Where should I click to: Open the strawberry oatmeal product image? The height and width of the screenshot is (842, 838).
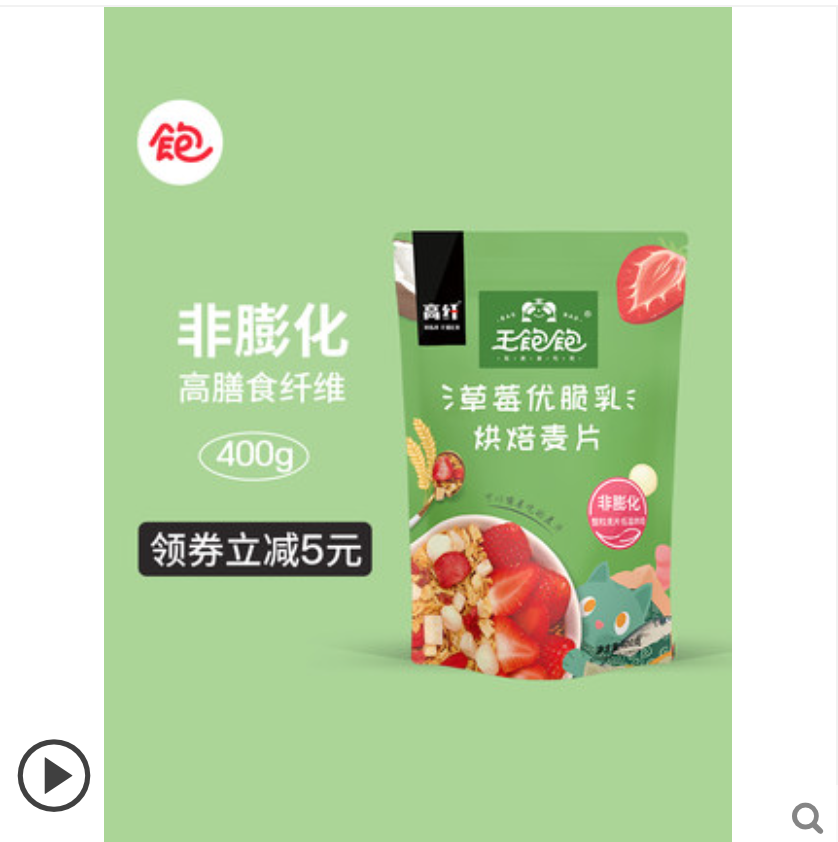545,455
